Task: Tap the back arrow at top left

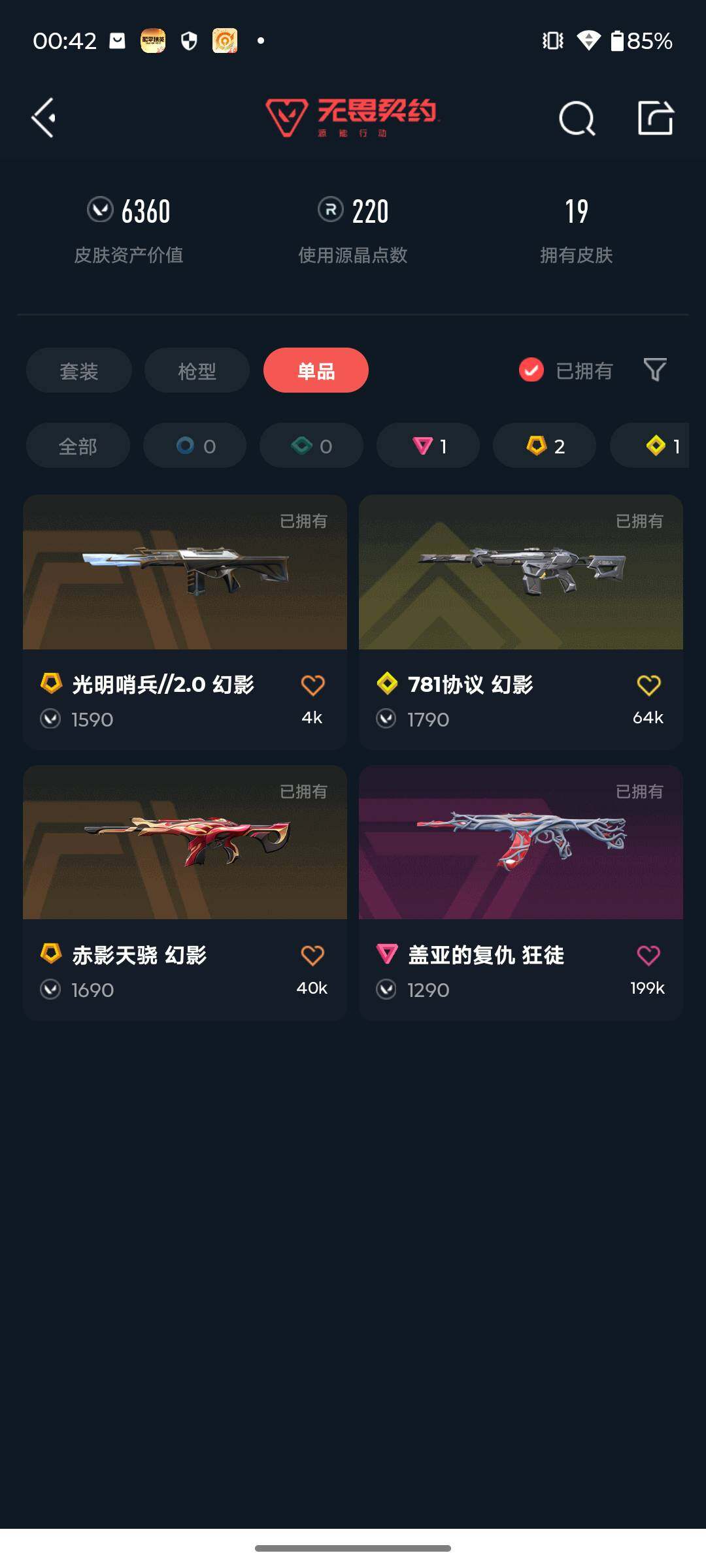Action: point(43,118)
